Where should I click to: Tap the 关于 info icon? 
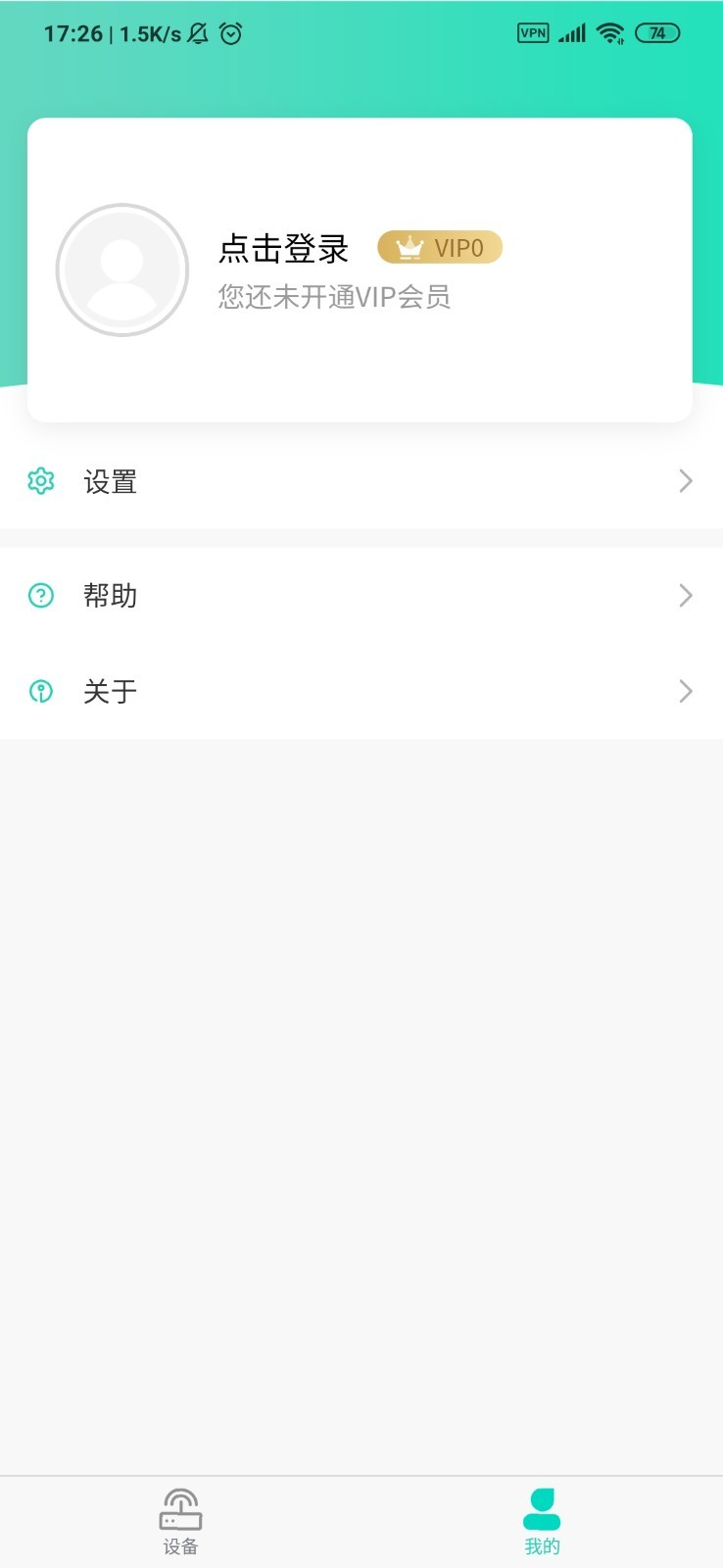(40, 691)
